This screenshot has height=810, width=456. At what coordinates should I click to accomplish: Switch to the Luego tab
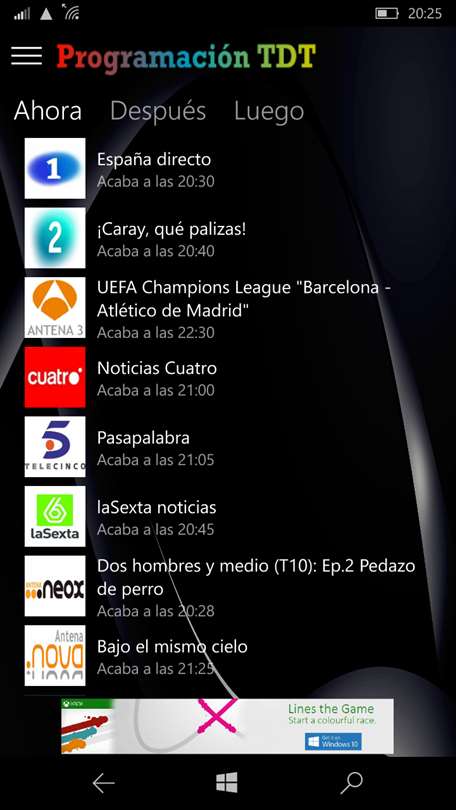269,111
